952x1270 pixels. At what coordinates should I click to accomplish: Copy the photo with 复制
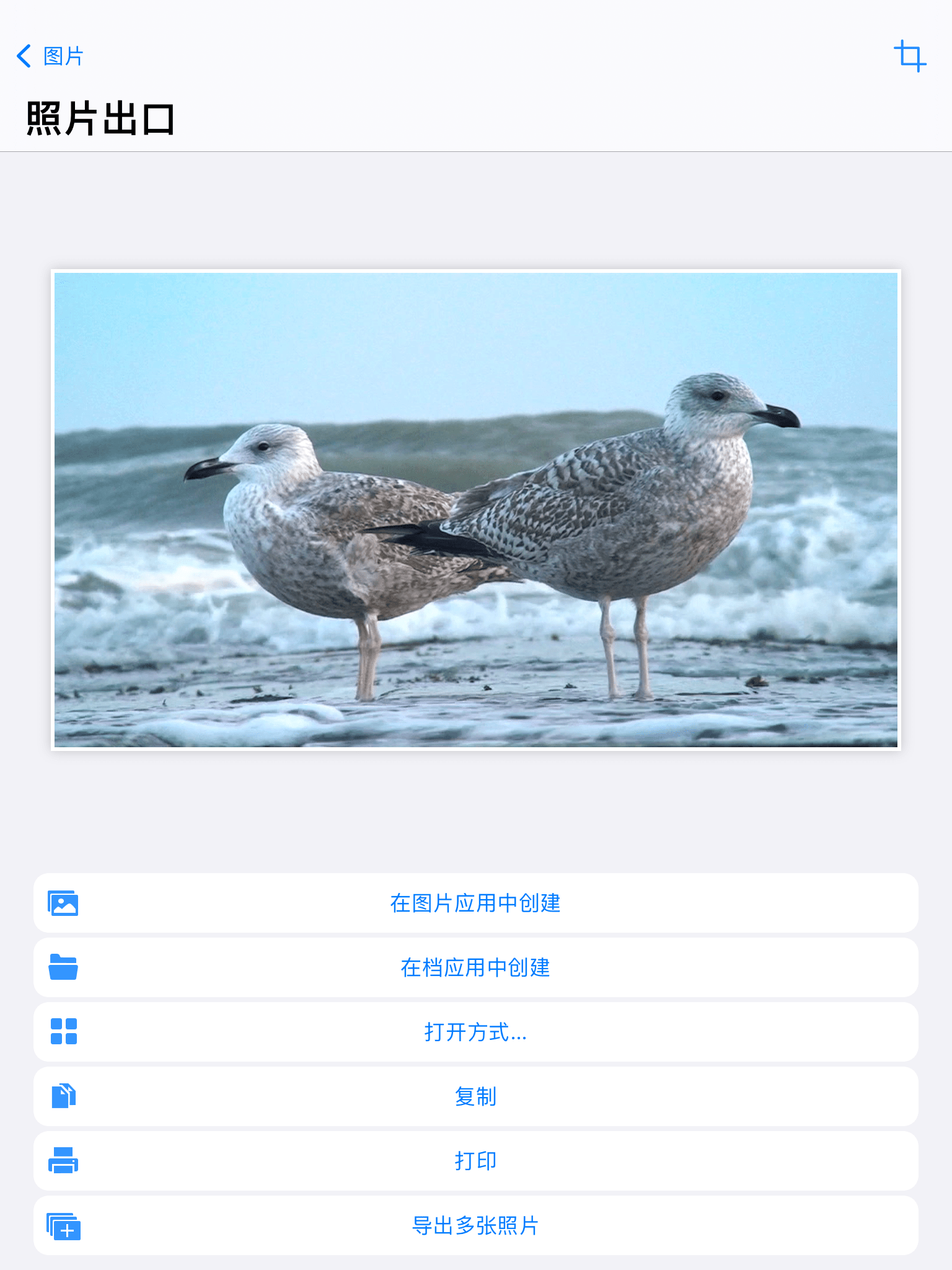[475, 1096]
